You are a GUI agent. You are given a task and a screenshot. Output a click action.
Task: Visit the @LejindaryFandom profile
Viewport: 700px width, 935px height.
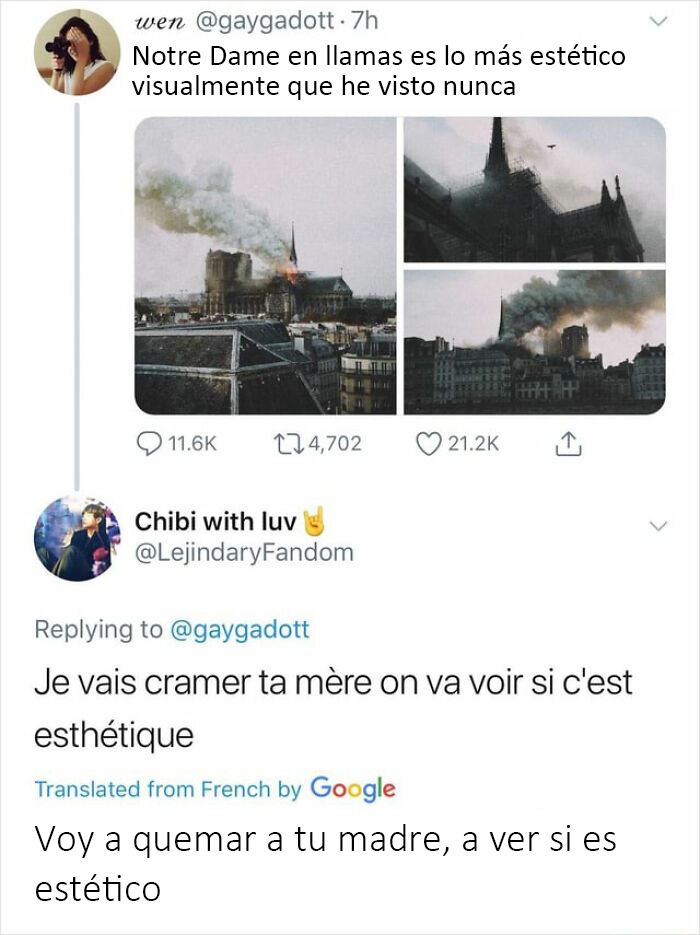244,552
